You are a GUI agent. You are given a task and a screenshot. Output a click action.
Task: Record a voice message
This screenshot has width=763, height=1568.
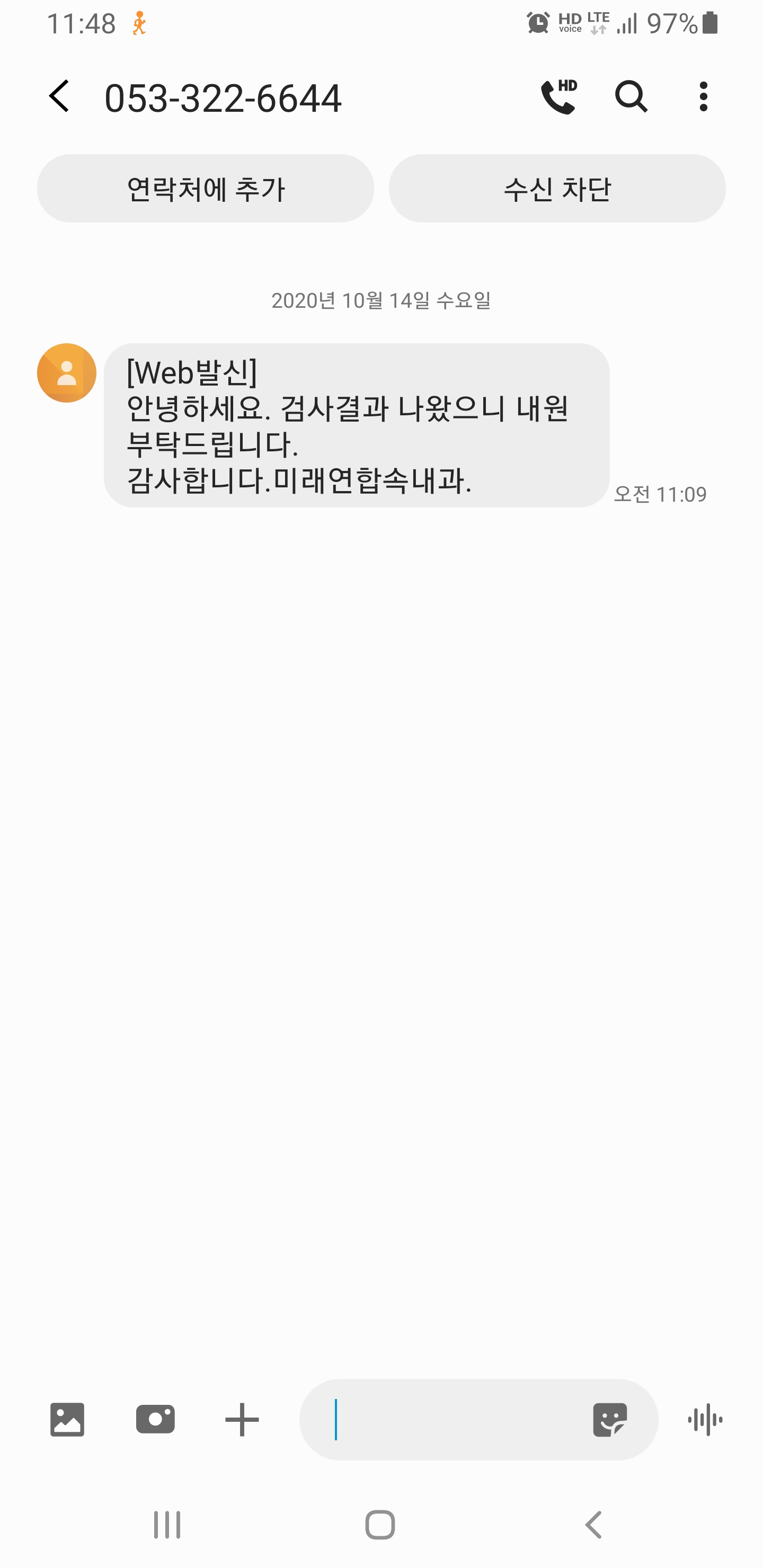click(705, 1420)
